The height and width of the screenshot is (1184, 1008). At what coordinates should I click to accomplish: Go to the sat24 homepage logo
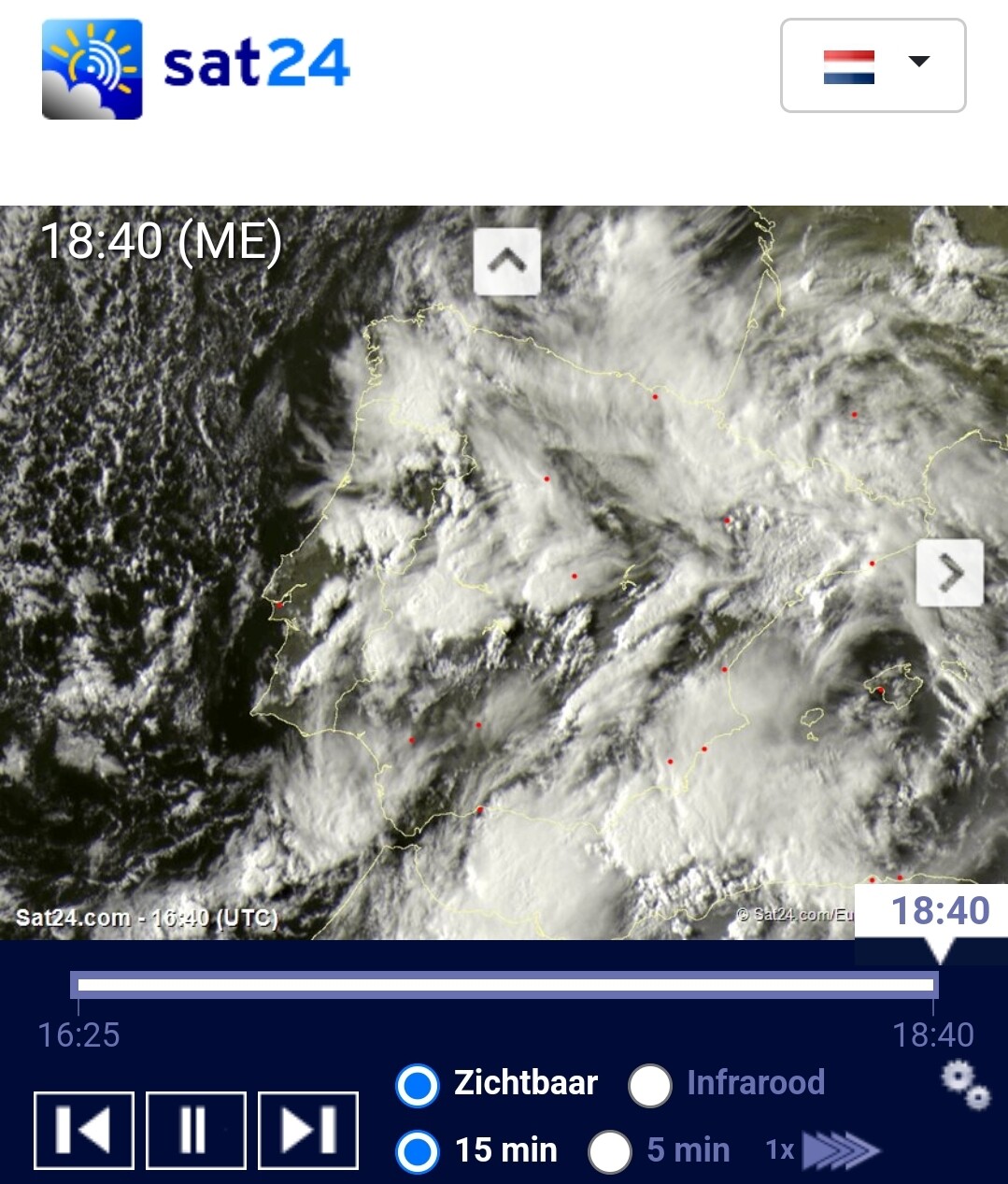point(196,67)
